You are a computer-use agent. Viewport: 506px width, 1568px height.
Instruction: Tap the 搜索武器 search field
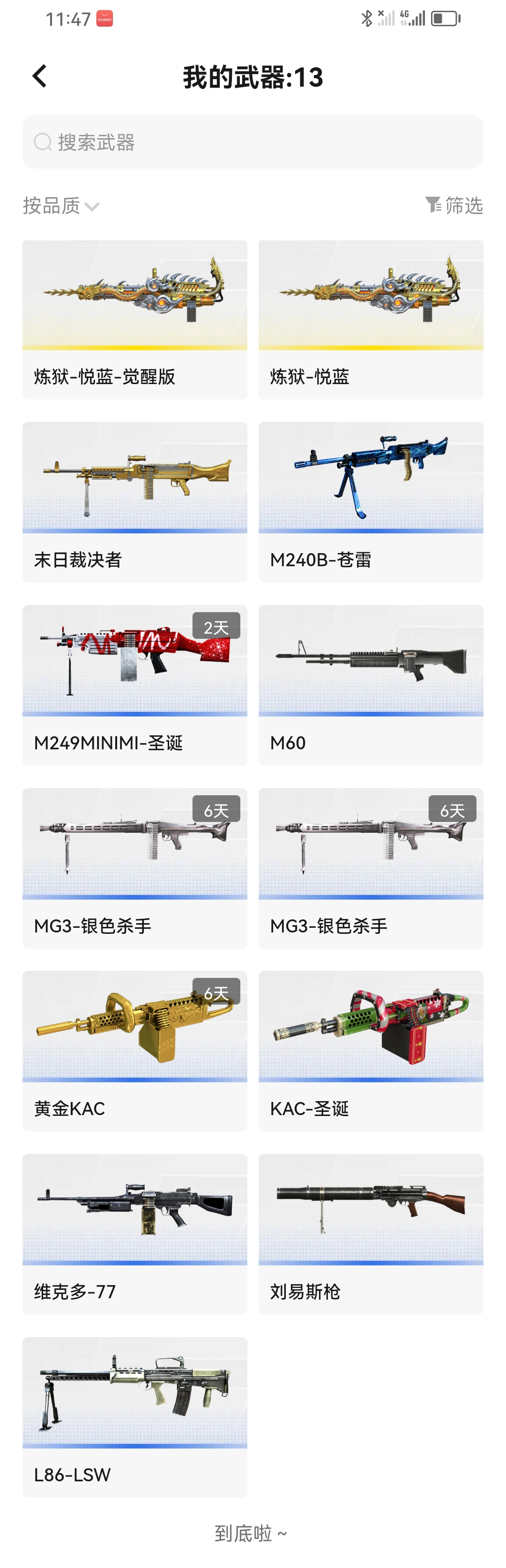click(x=253, y=142)
